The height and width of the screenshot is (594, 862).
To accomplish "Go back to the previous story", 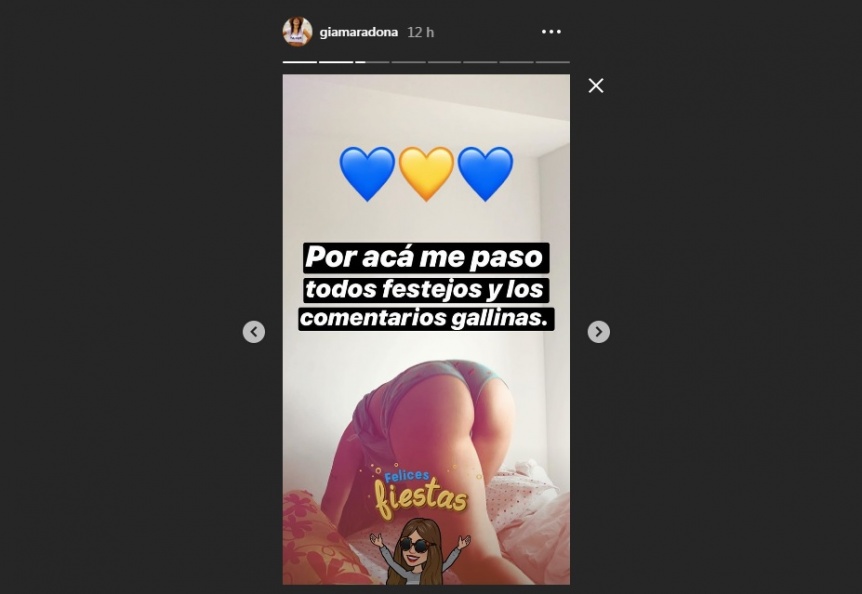I will [x=254, y=332].
